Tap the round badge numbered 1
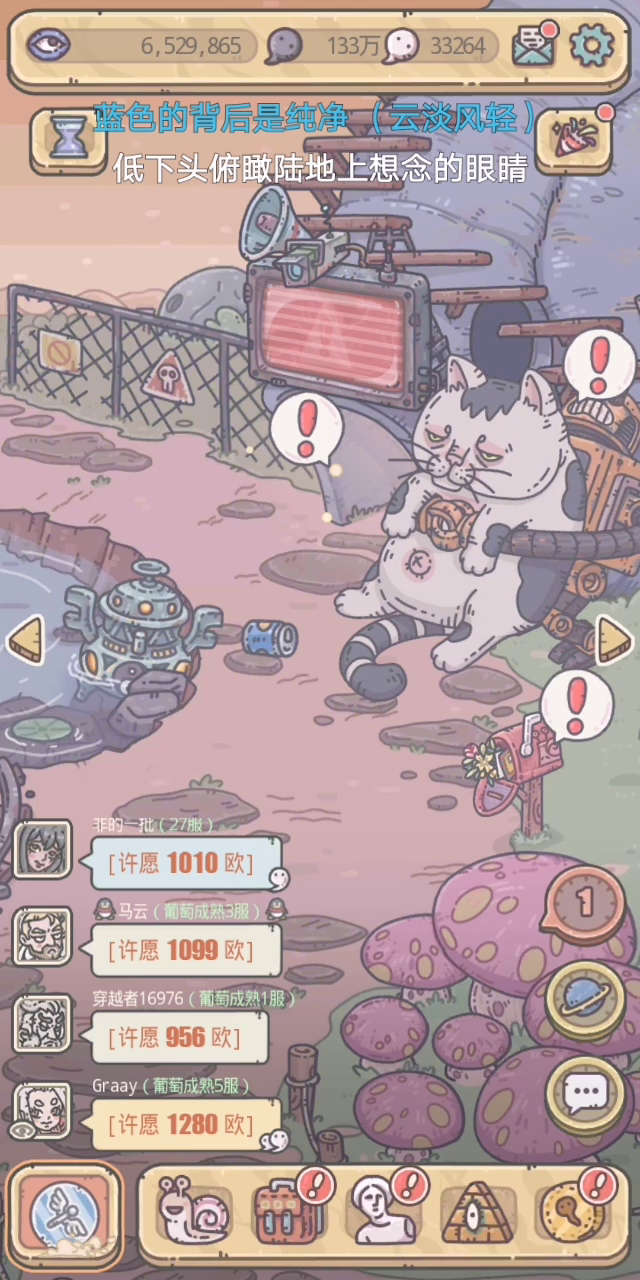 point(585,903)
